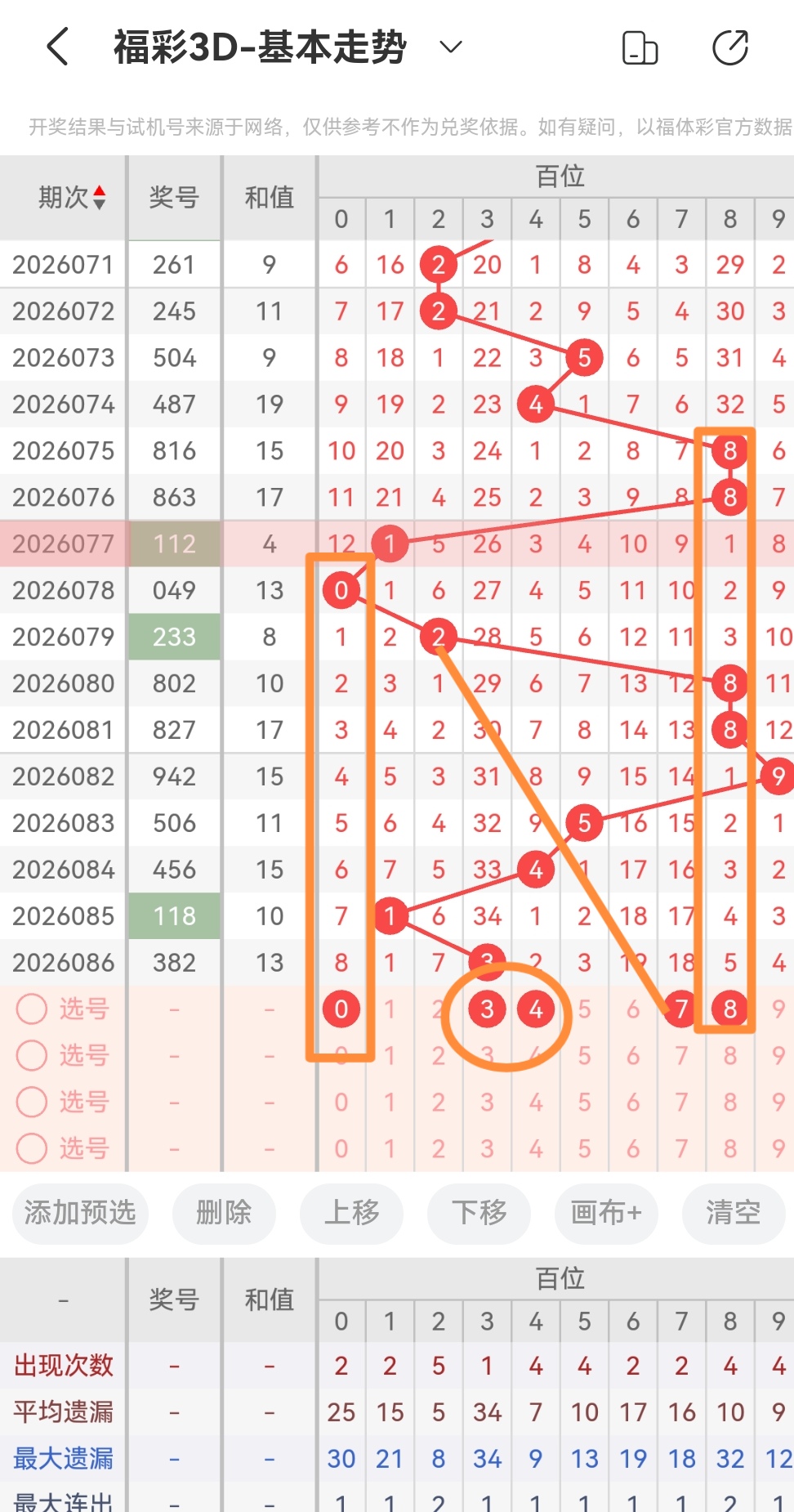
Task: Sort the list by 期次
Action: 72,197
